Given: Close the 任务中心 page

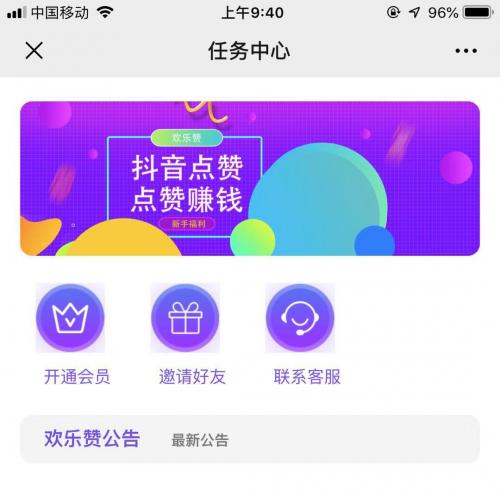Looking at the screenshot, I should (x=34, y=51).
